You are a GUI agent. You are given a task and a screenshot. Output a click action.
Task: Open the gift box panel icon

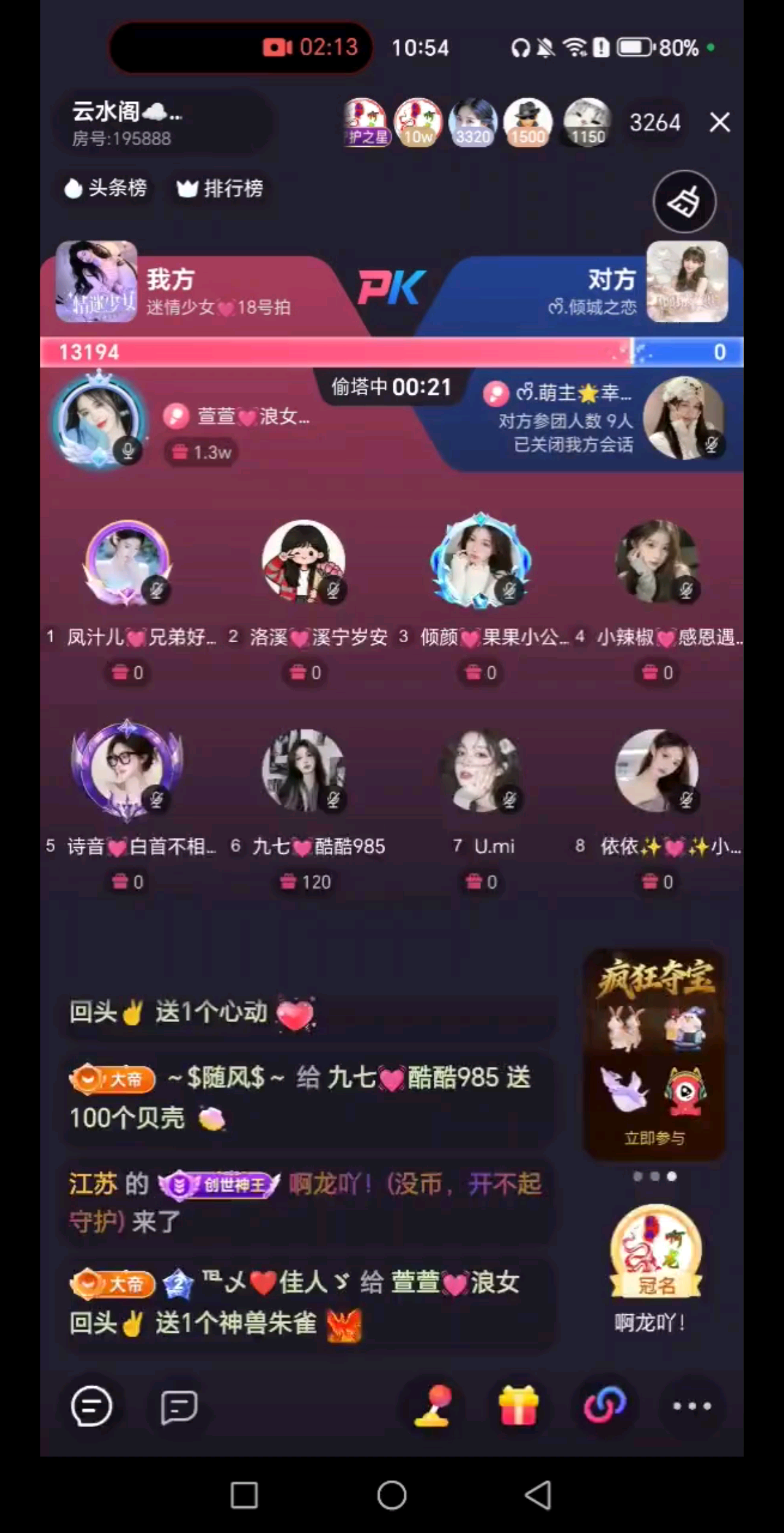click(521, 1404)
